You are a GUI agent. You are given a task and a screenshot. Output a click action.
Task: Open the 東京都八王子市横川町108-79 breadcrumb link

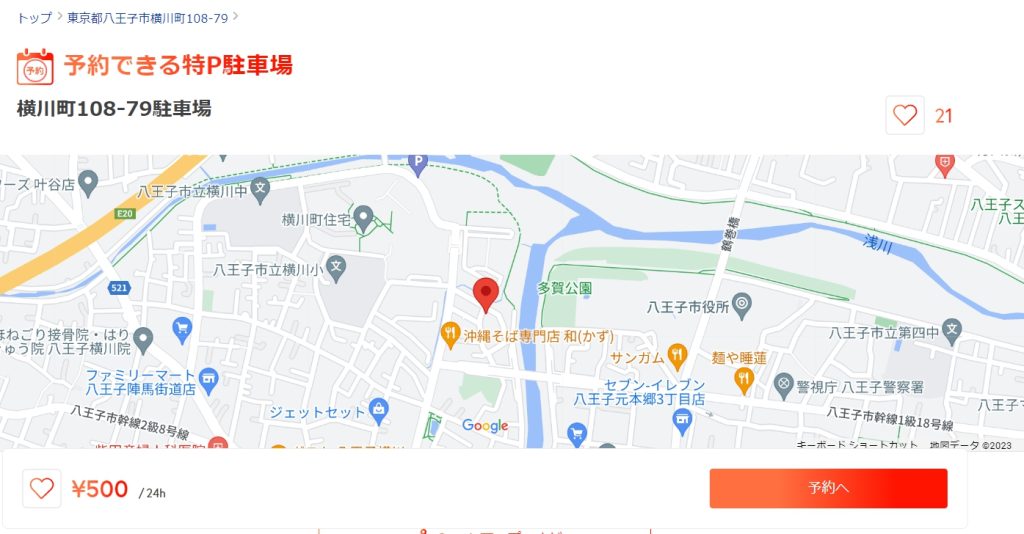pyautogui.click(x=147, y=18)
